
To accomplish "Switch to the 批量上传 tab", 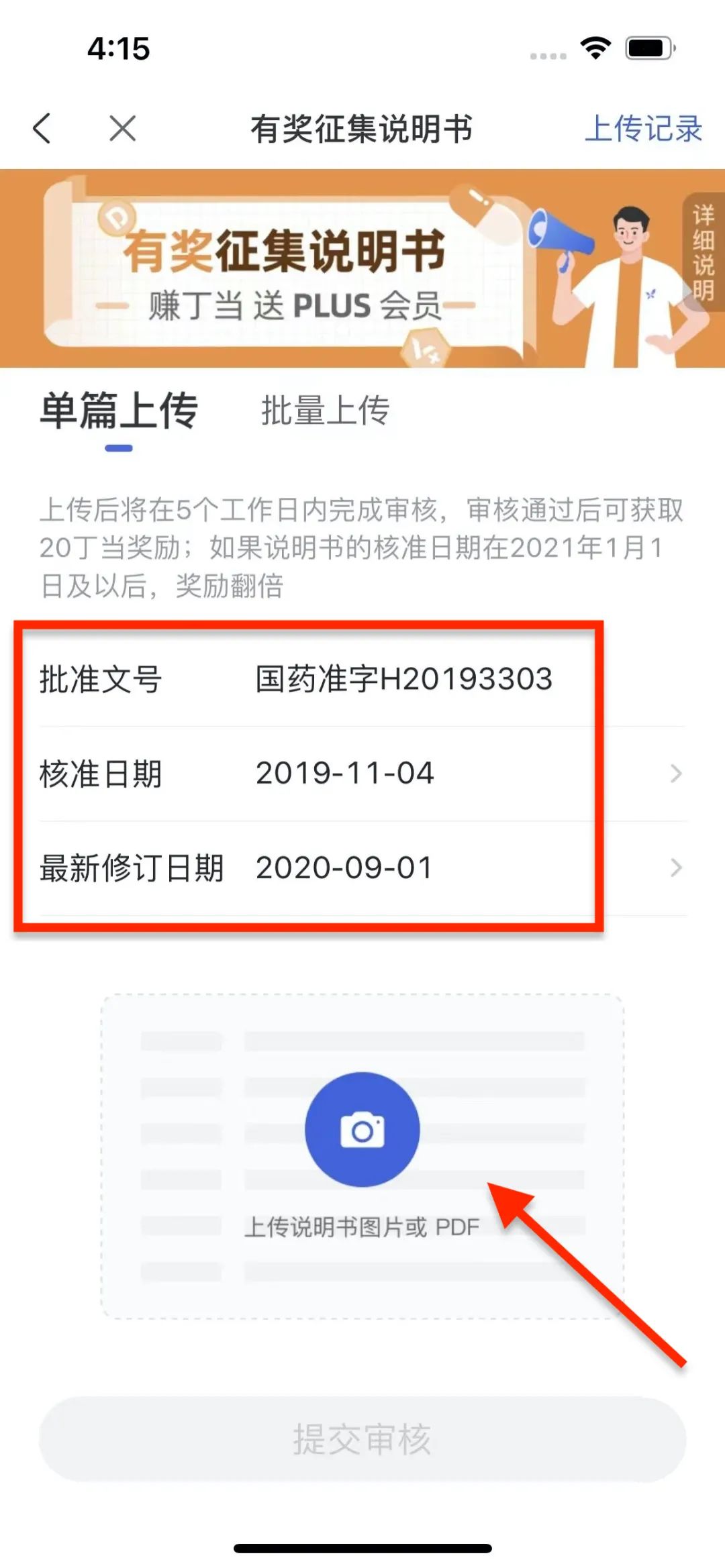I will (x=325, y=411).
